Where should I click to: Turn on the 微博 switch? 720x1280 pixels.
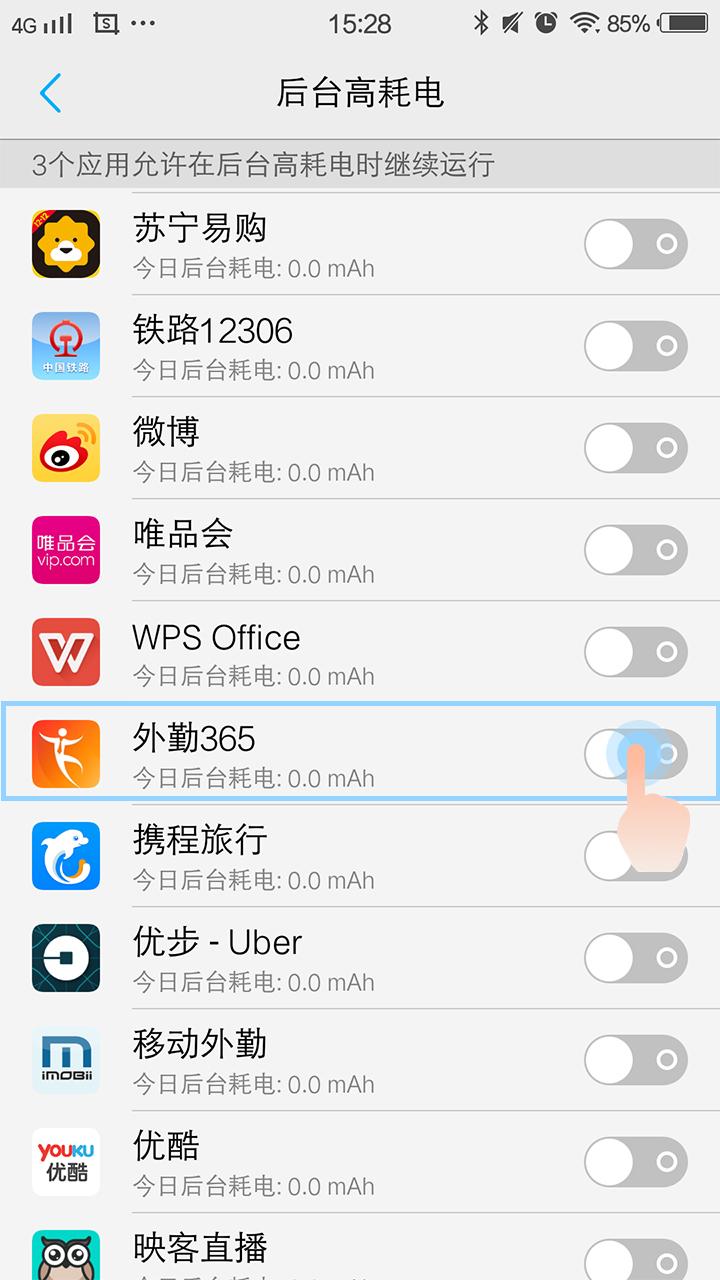click(636, 448)
